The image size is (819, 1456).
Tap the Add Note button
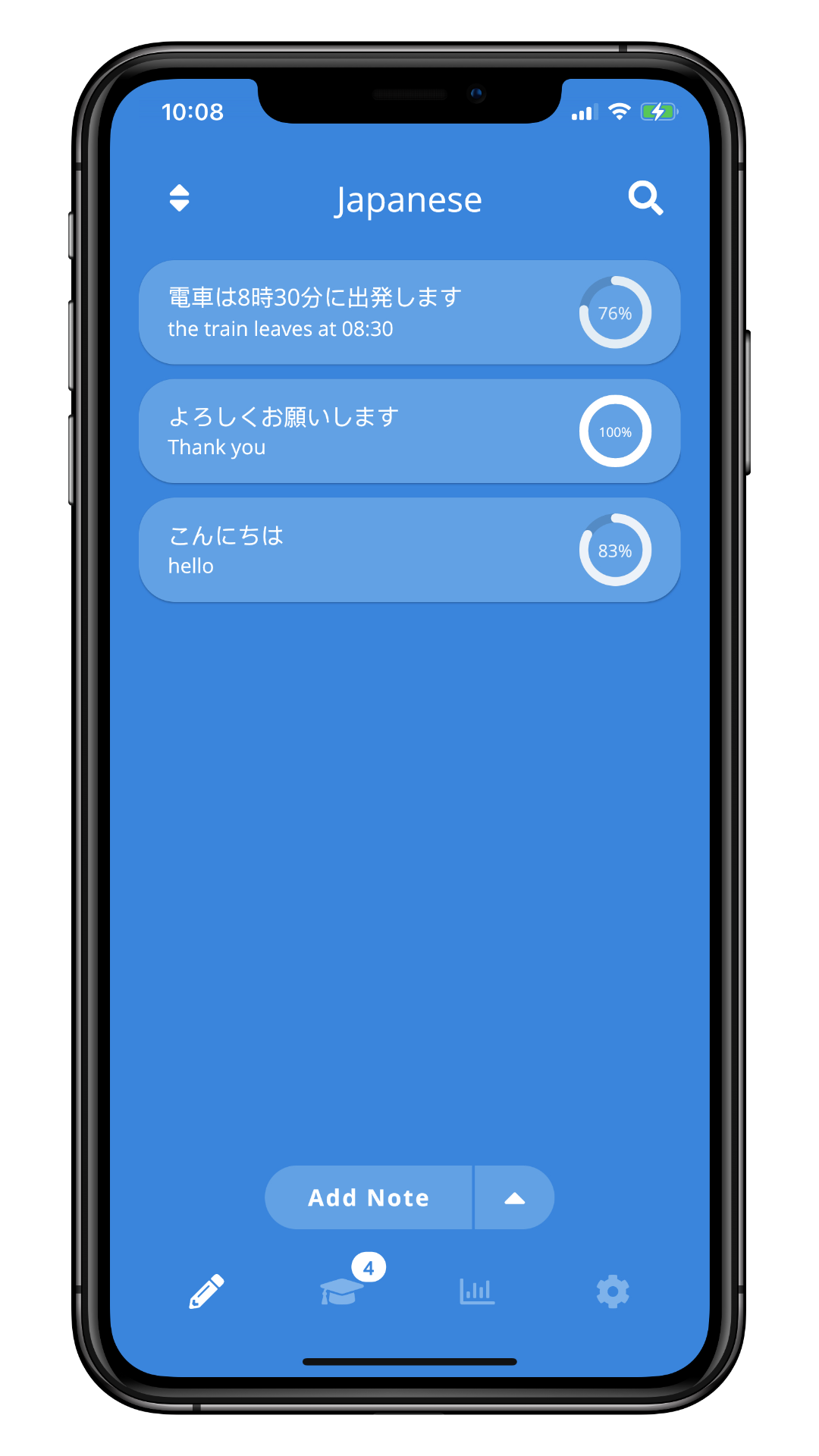click(x=369, y=1197)
